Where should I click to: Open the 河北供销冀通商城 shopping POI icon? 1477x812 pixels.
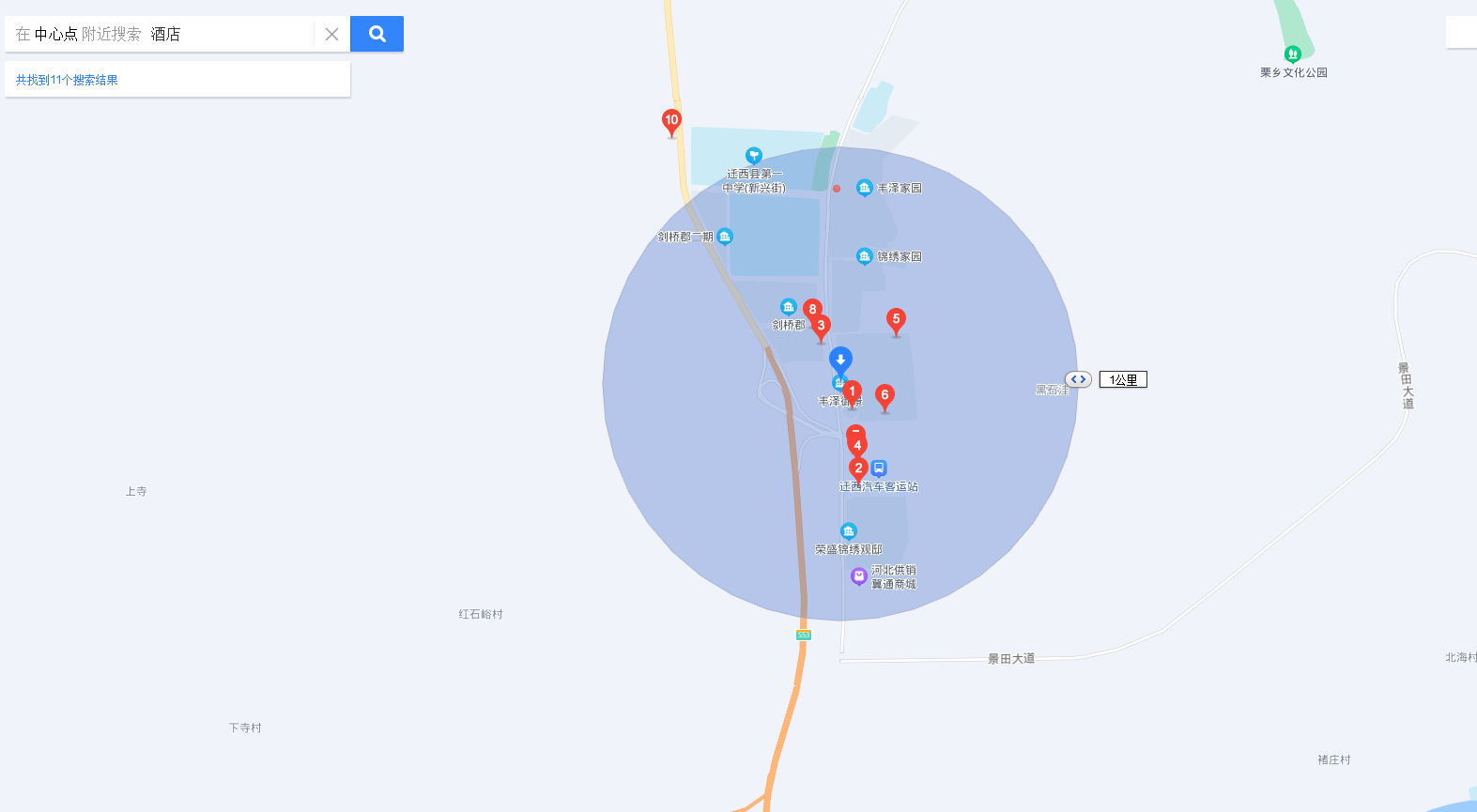[x=858, y=576]
